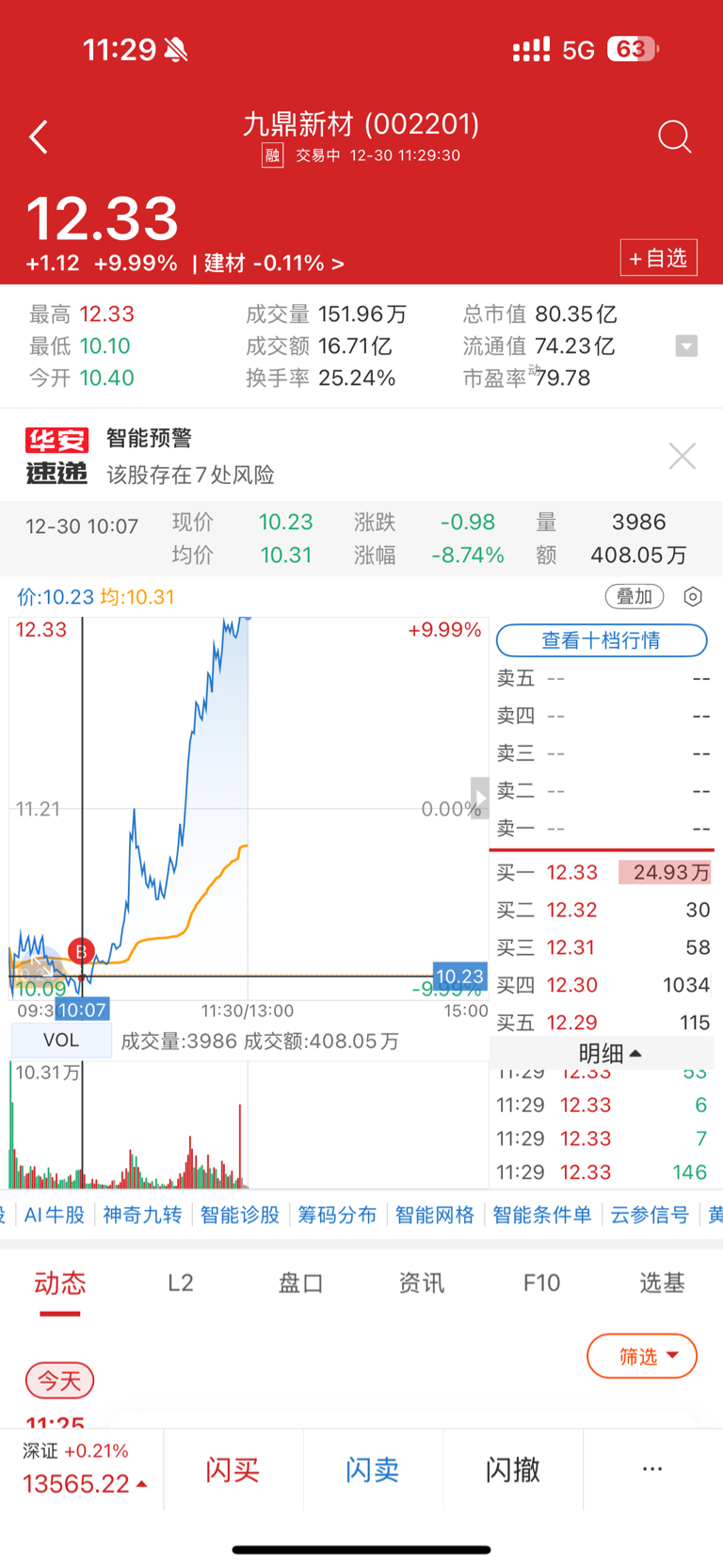
Task: Open chart settings hexagon icon
Action: point(693,596)
